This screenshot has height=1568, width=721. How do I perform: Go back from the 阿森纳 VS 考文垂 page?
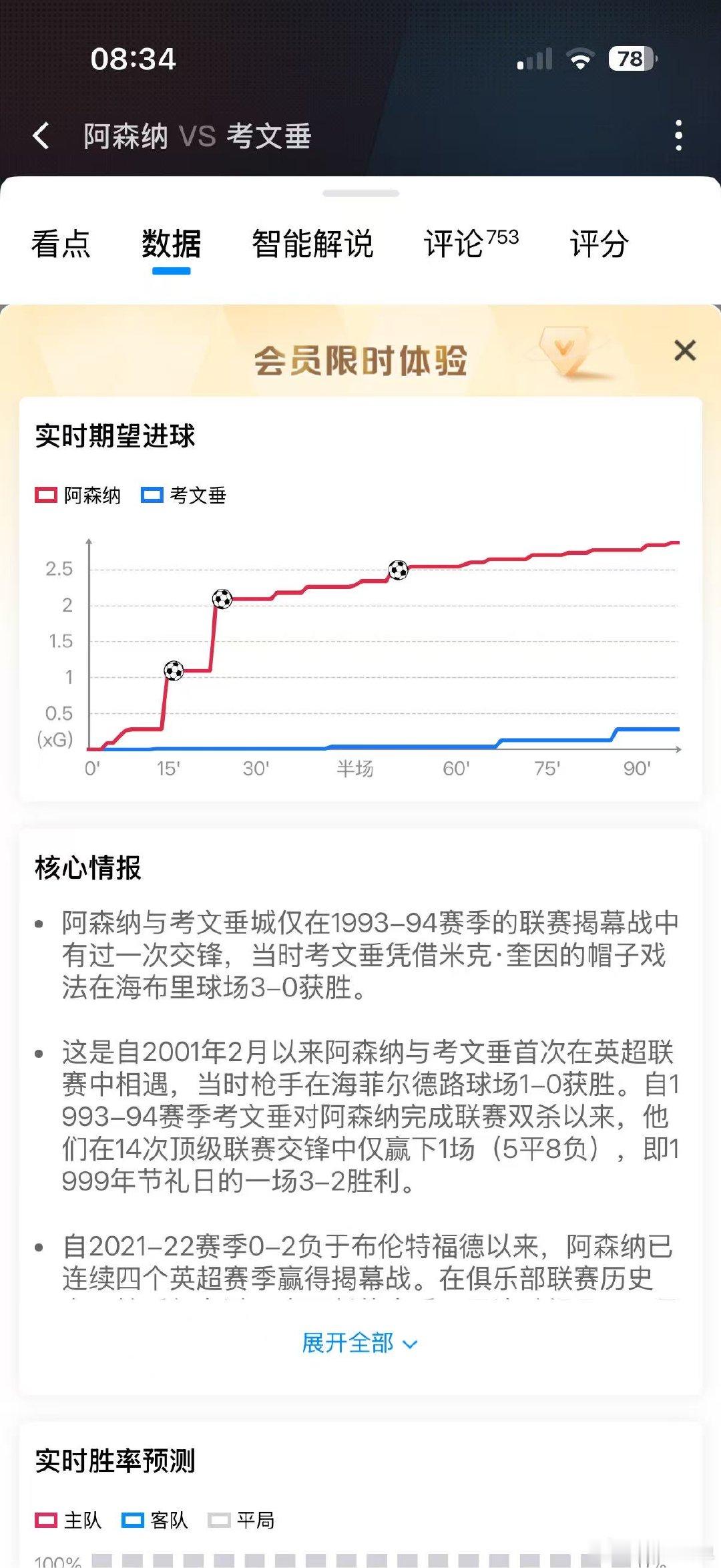(41, 136)
